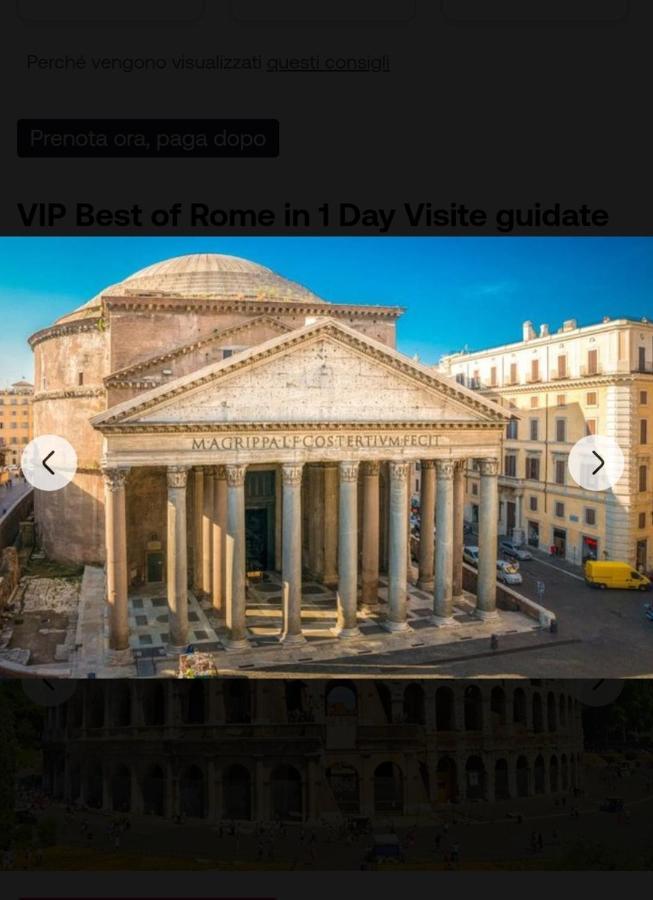Open the 'questi consigli' link
The width and height of the screenshot is (653, 900).
pyautogui.click(x=328, y=62)
